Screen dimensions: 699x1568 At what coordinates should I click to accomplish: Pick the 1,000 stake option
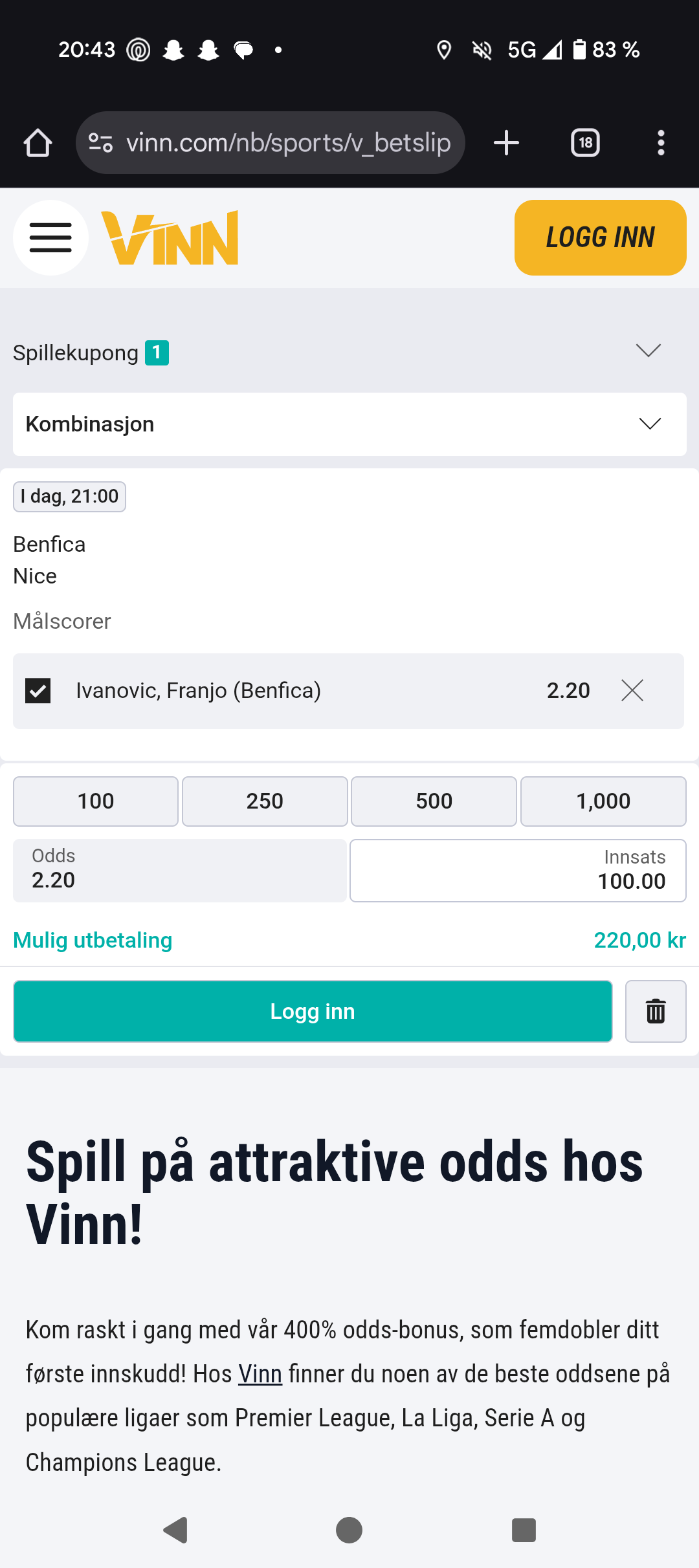[603, 801]
